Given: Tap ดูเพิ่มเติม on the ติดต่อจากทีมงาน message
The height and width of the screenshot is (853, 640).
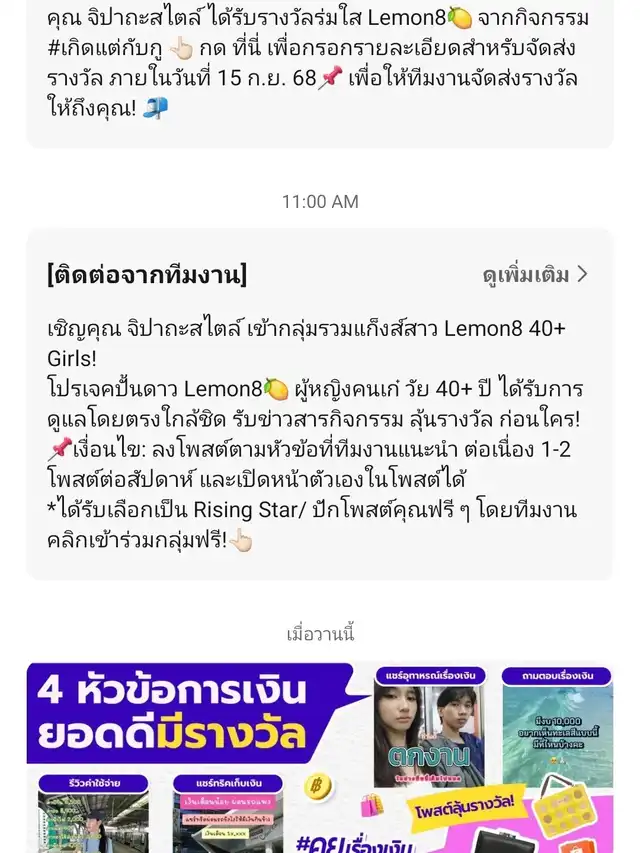Looking at the screenshot, I should [534, 275].
